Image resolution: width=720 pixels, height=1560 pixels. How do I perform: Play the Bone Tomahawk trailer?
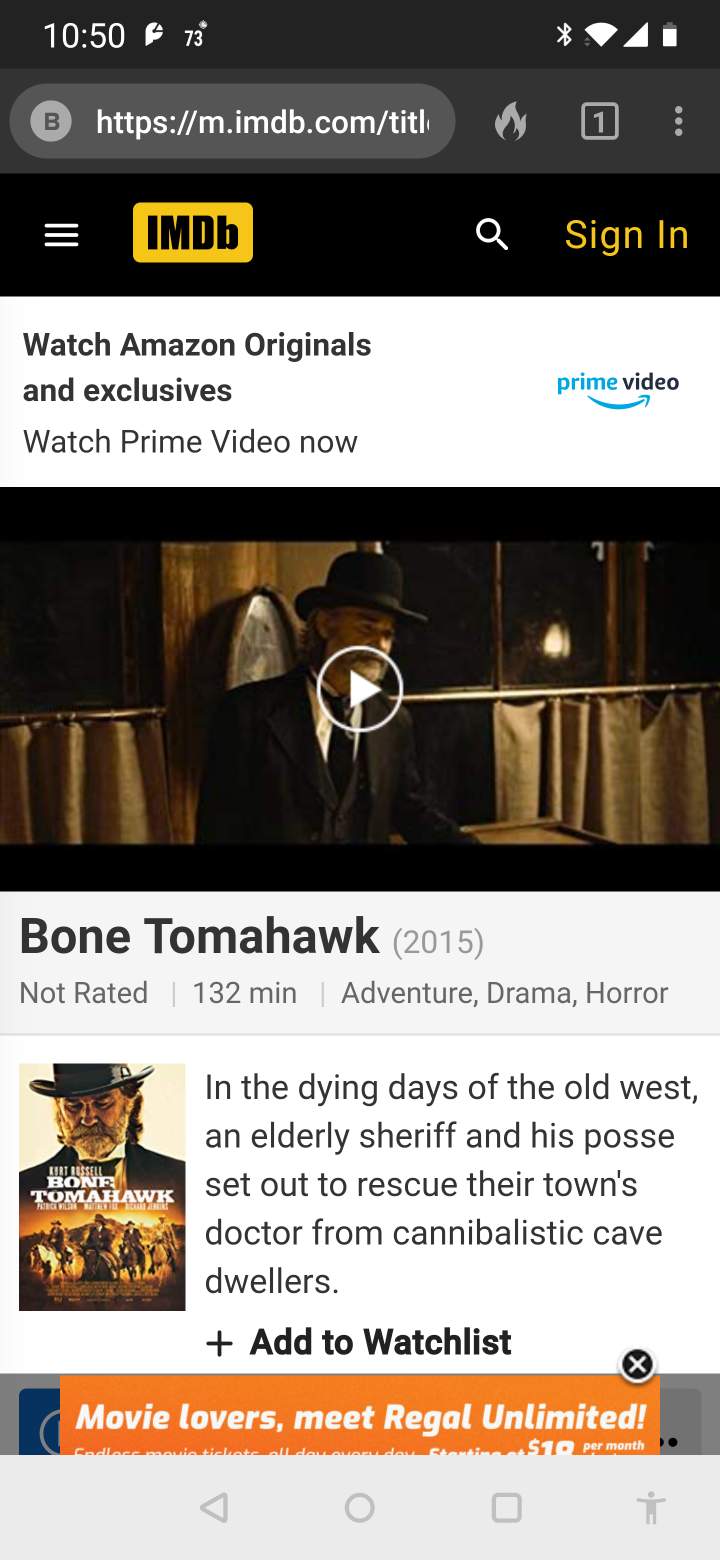[x=360, y=689]
